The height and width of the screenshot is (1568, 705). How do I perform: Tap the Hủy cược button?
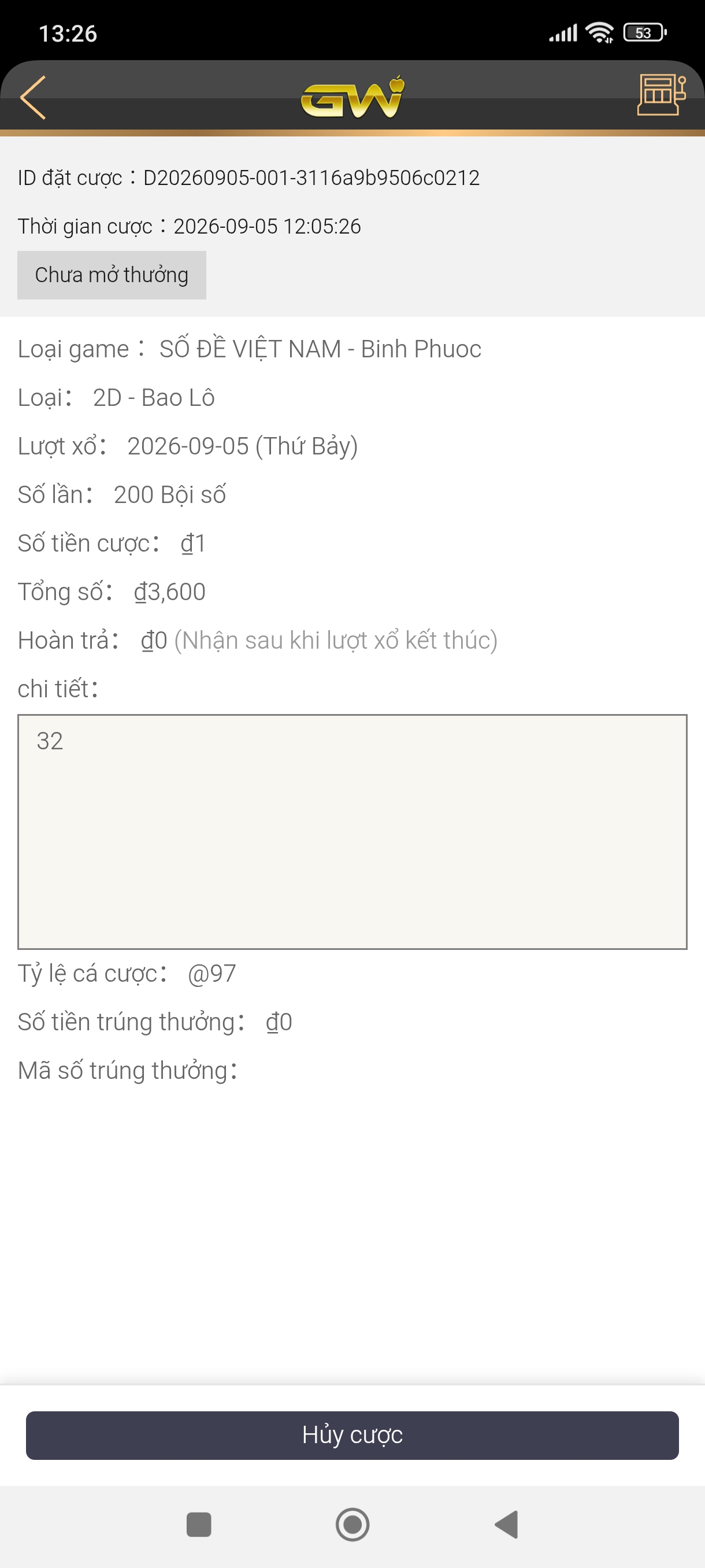(x=352, y=1434)
